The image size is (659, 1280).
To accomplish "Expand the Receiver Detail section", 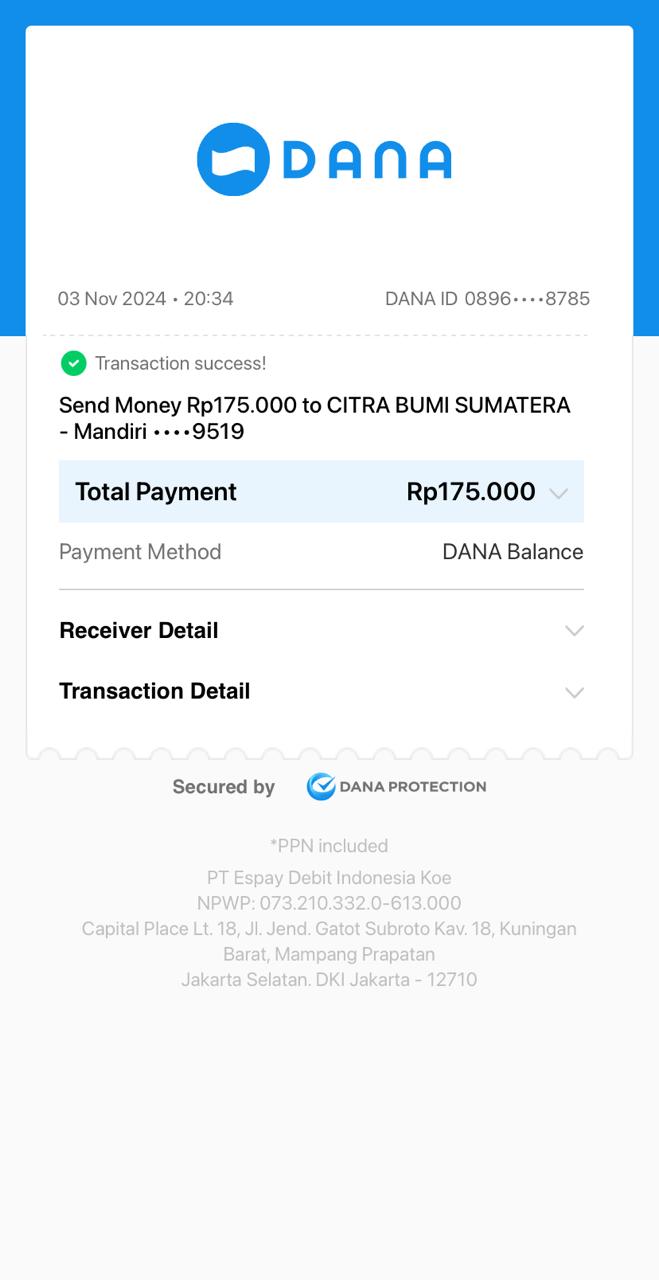I will [321, 630].
